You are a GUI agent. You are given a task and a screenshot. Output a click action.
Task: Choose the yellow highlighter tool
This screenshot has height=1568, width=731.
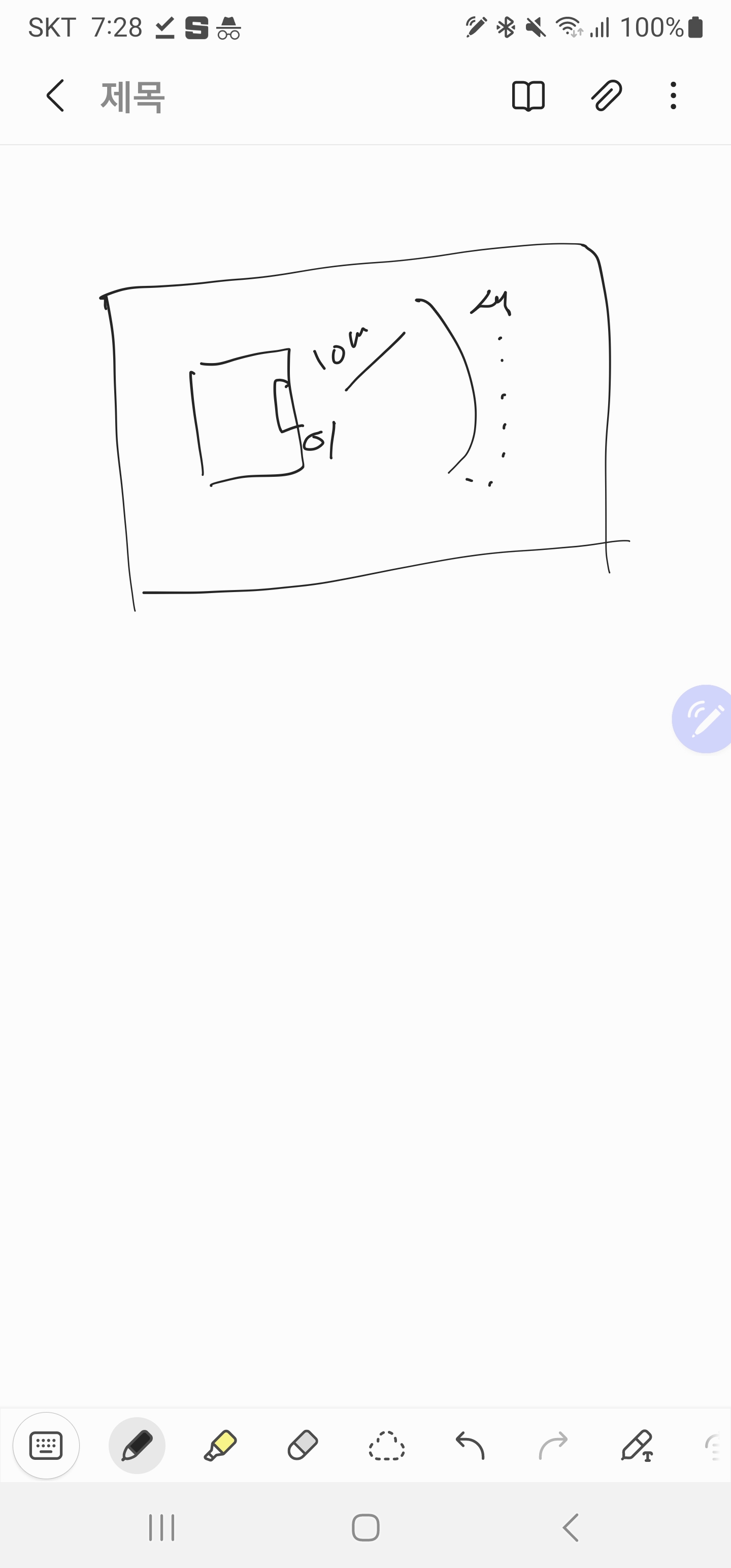click(x=220, y=1445)
